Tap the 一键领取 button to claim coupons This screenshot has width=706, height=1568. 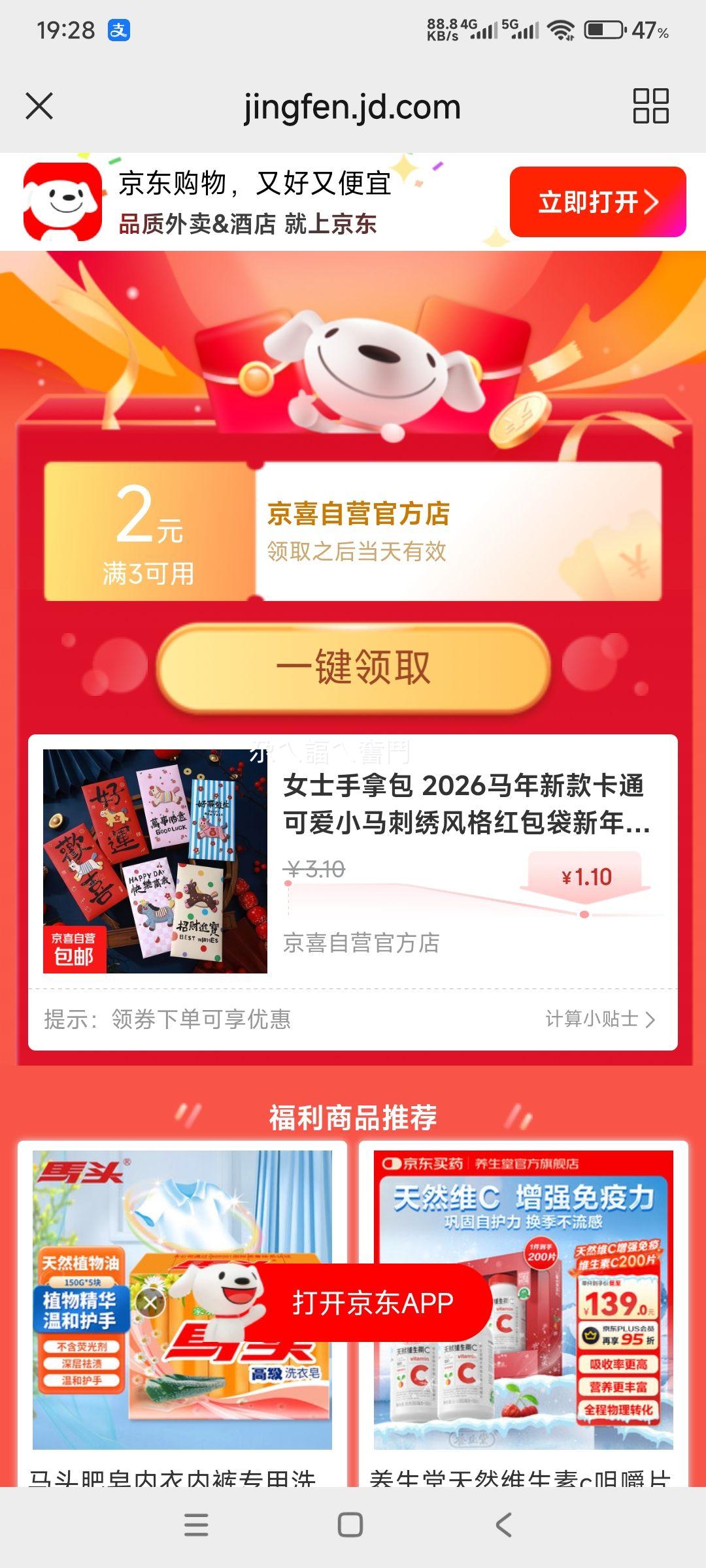click(x=353, y=666)
